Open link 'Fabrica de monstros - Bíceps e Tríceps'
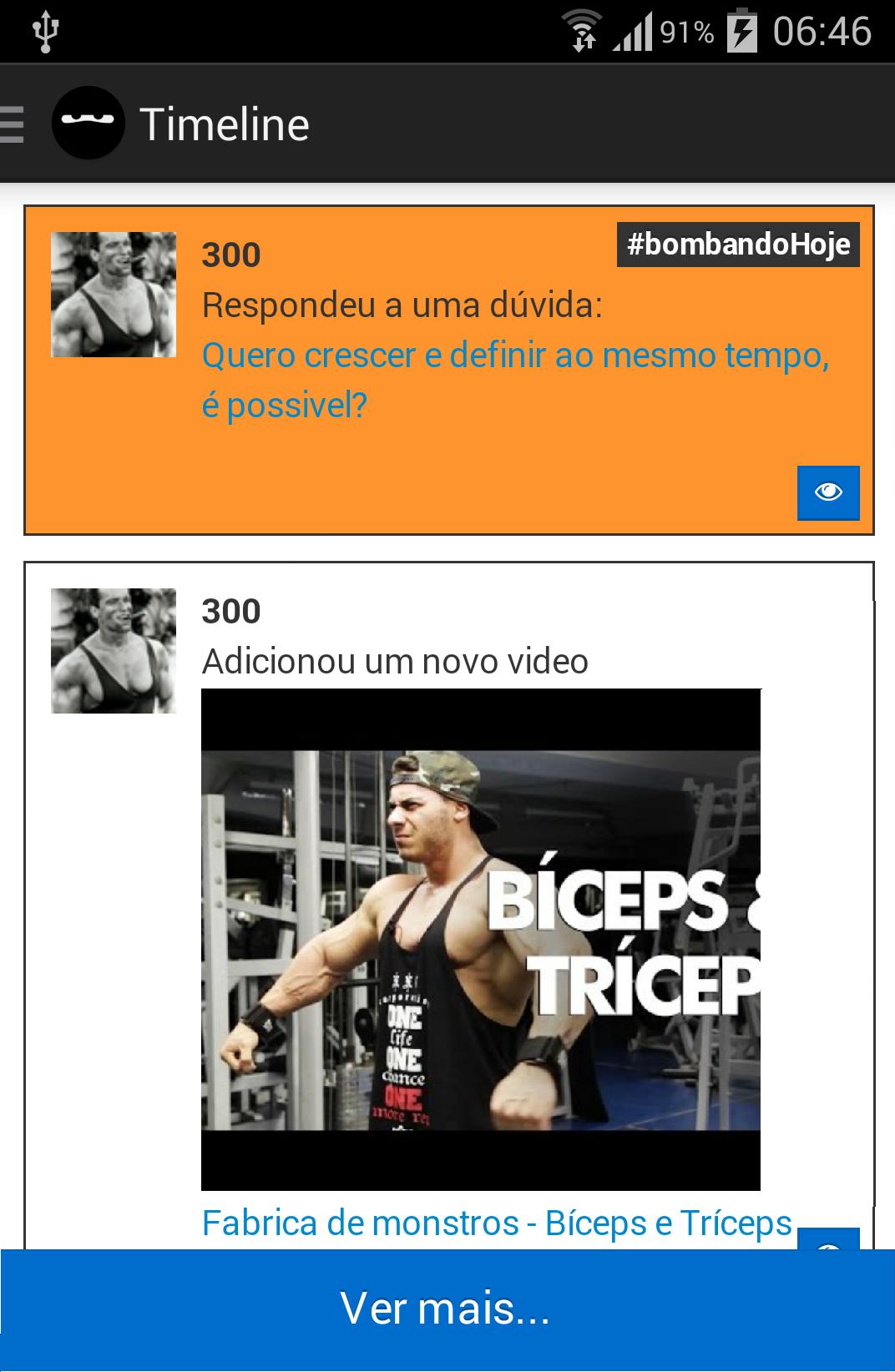895x1372 pixels. [496, 1223]
